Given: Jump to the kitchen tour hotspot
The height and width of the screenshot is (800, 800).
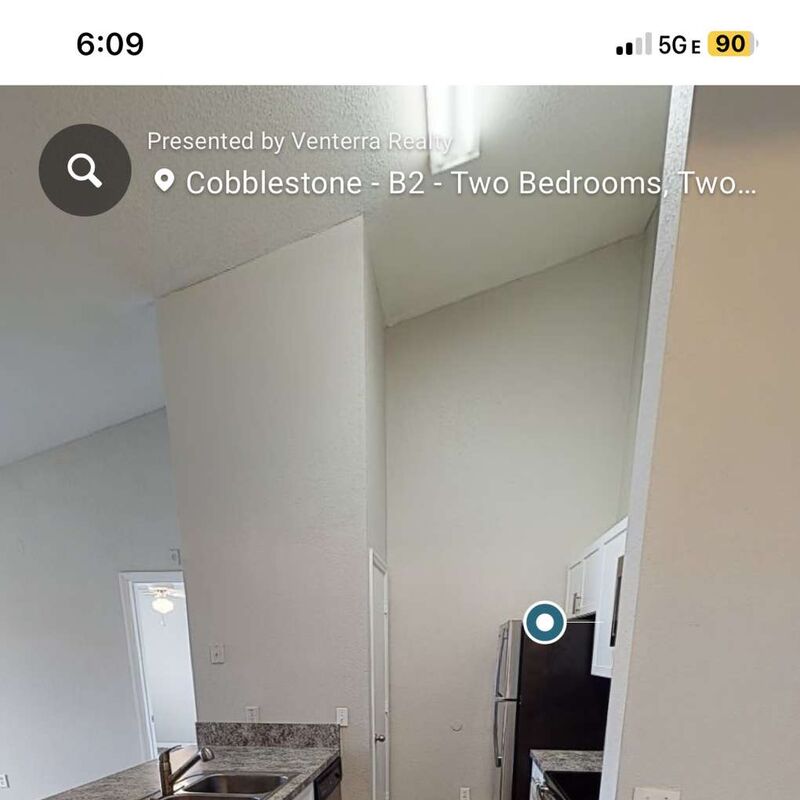Looking at the screenshot, I should [x=544, y=623].
